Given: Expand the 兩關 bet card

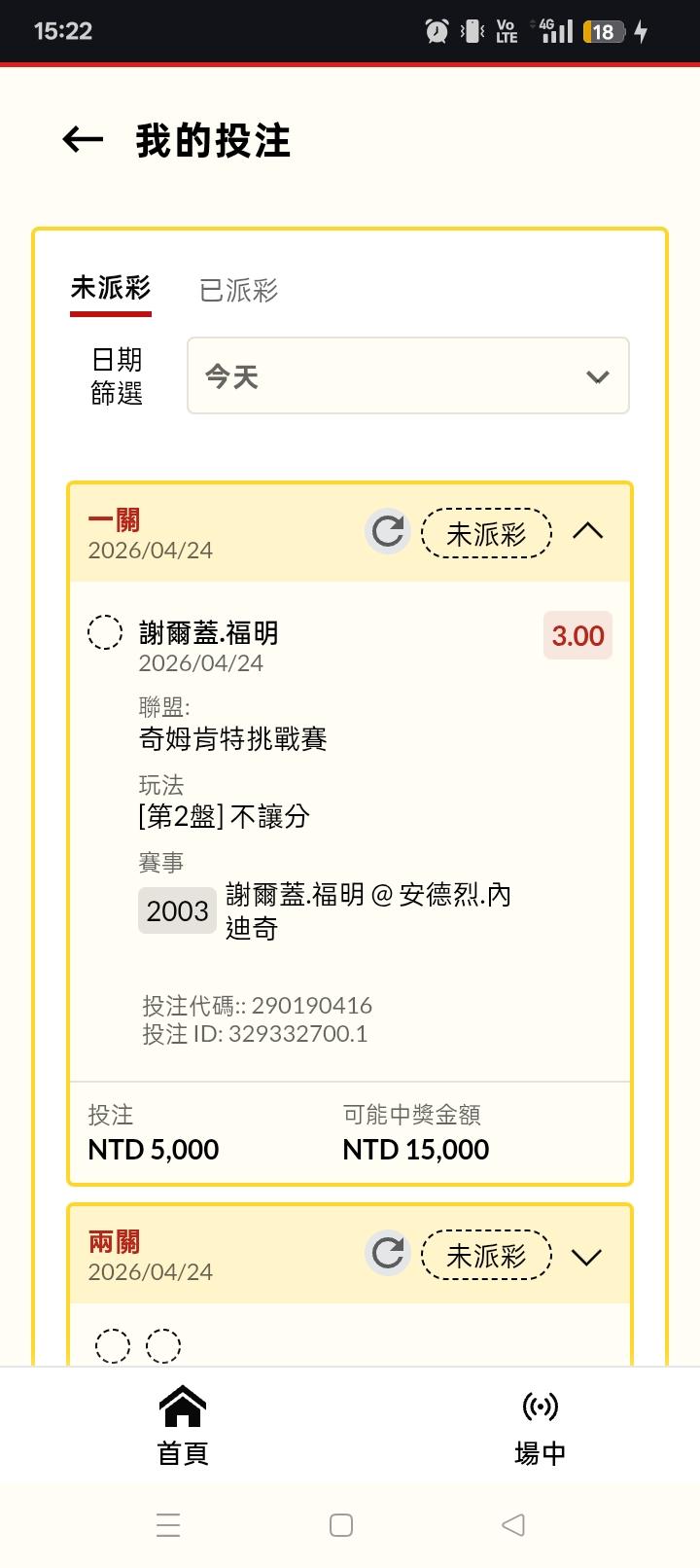Looking at the screenshot, I should [587, 1257].
